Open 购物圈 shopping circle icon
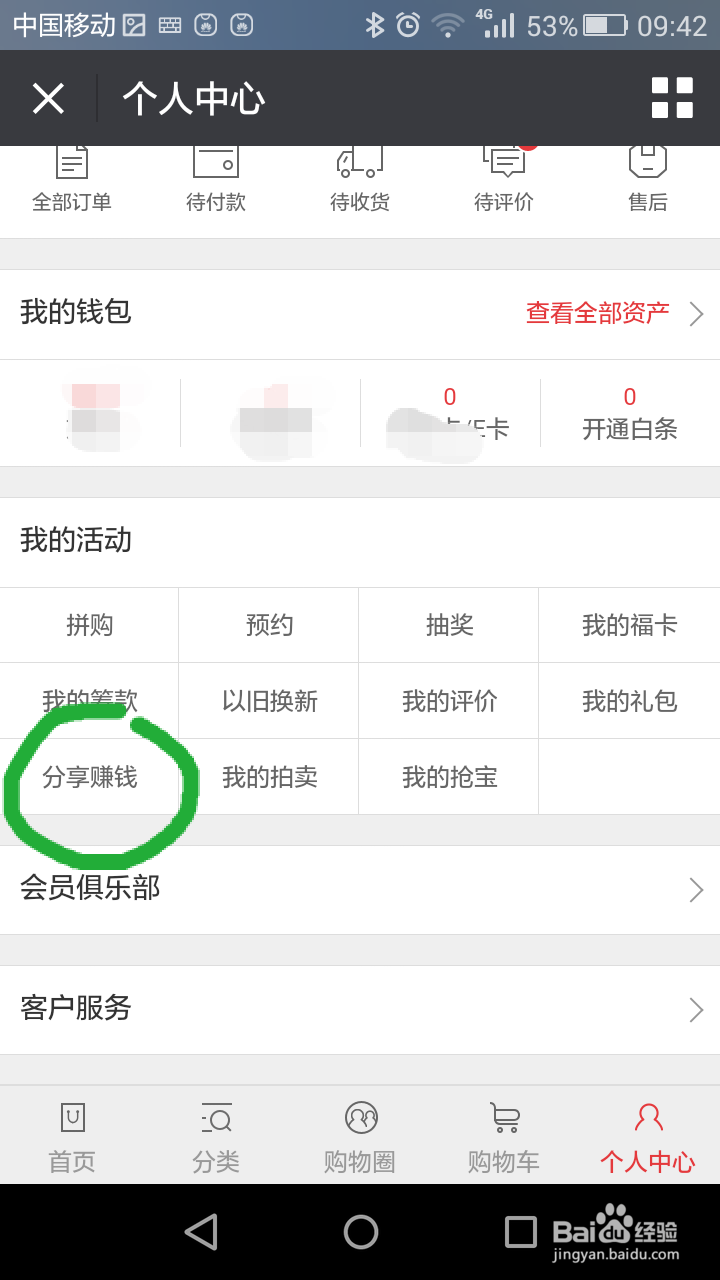720x1280 pixels. pyautogui.click(x=360, y=1135)
